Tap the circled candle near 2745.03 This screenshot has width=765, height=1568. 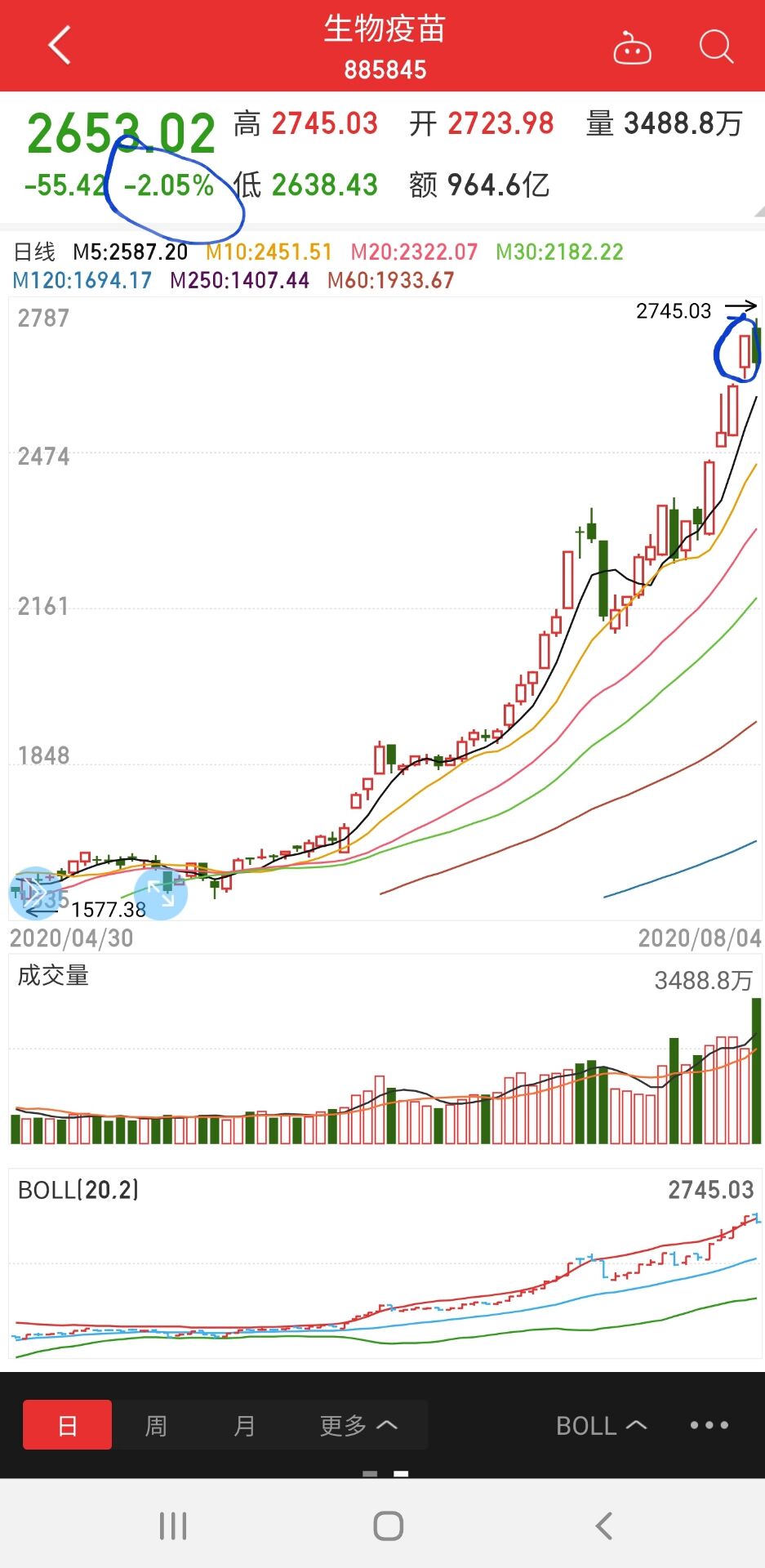click(743, 353)
